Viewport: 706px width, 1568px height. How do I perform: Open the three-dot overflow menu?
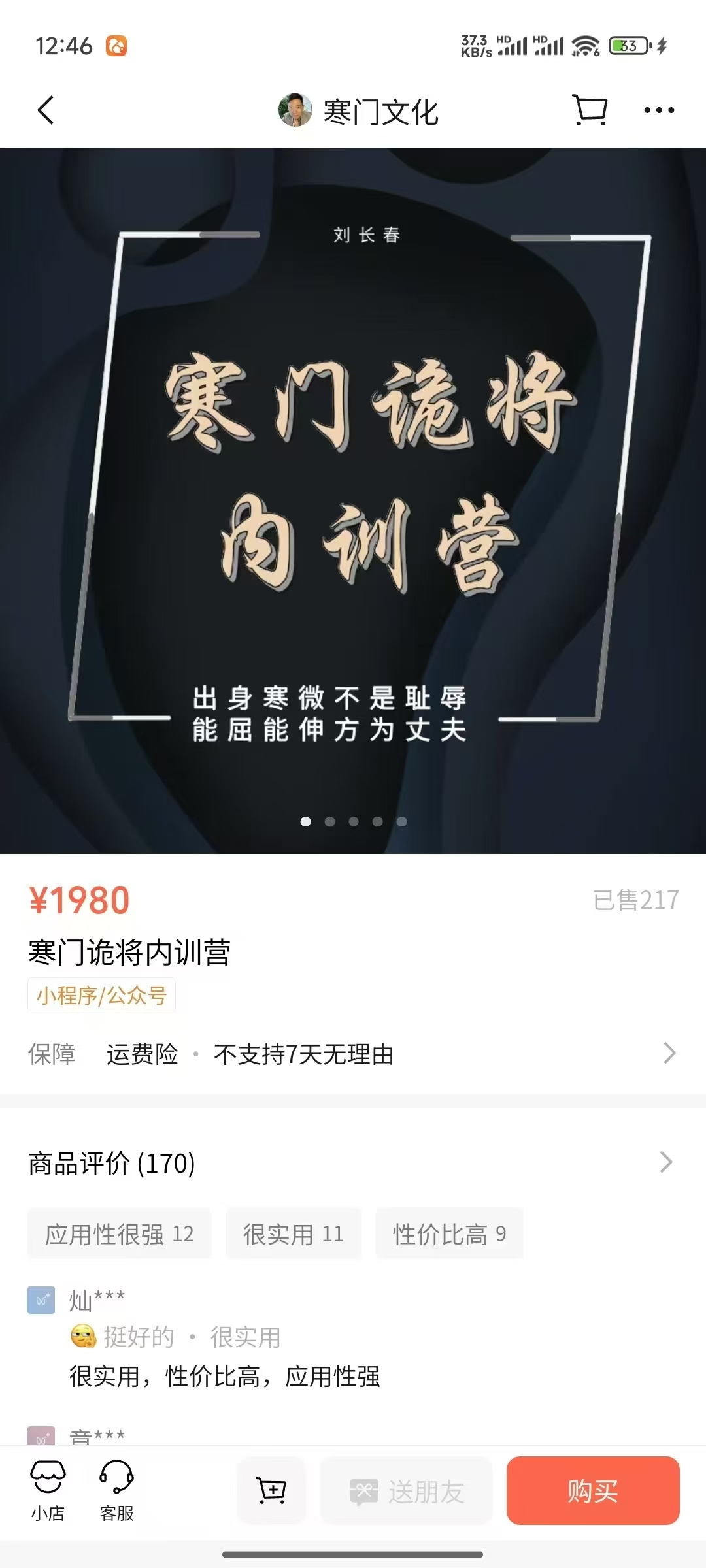(658, 110)
